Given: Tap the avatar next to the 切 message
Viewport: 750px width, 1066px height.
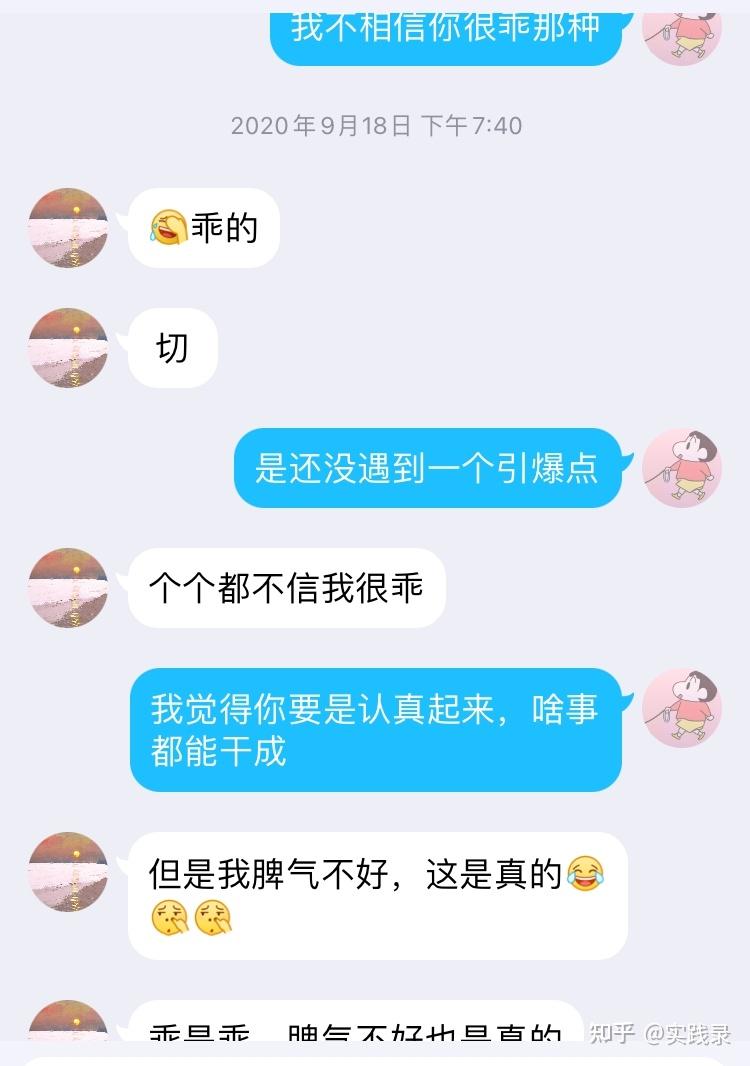Looking at the screenshot, I should (x=68, y=348).
